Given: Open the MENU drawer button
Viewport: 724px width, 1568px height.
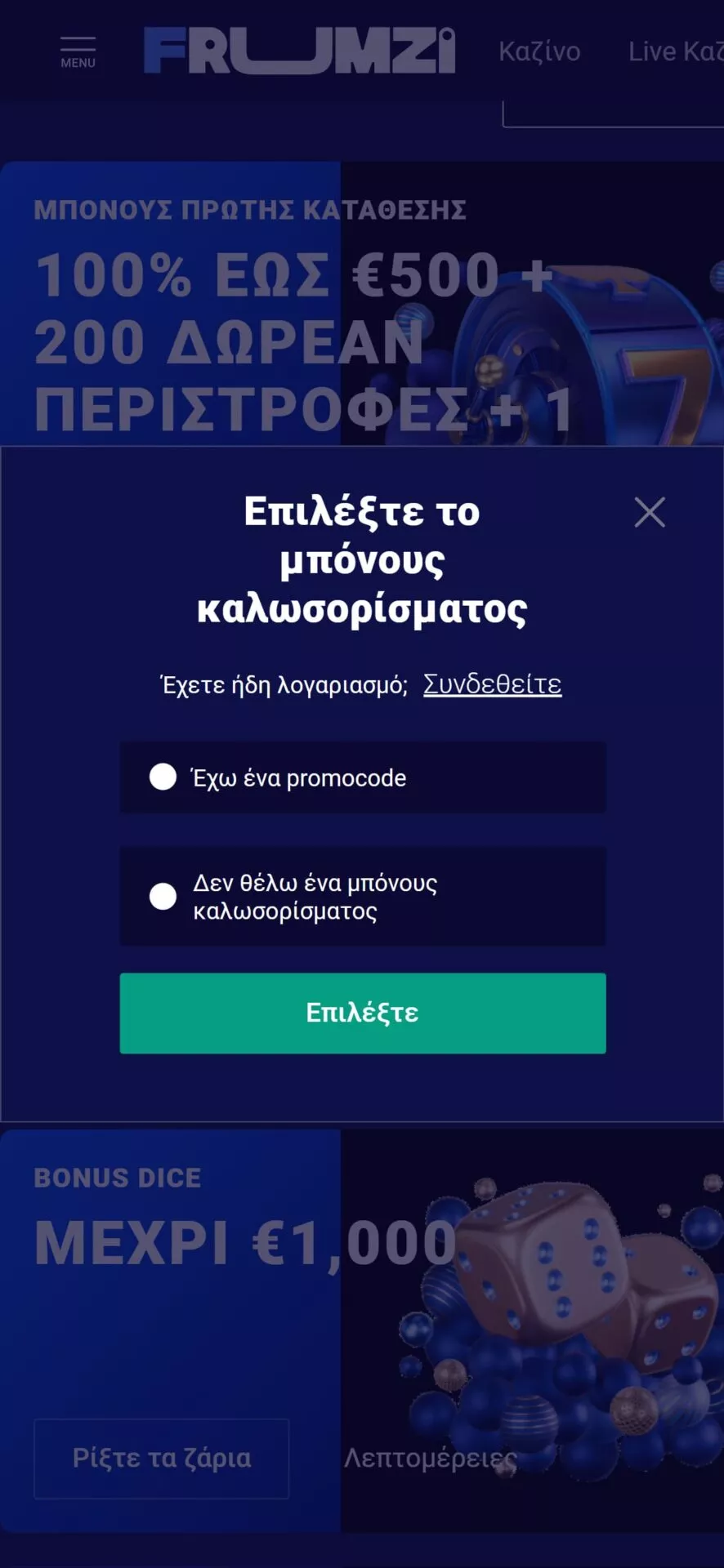Looking at the screenshot, I should click(x=78, y=51).
